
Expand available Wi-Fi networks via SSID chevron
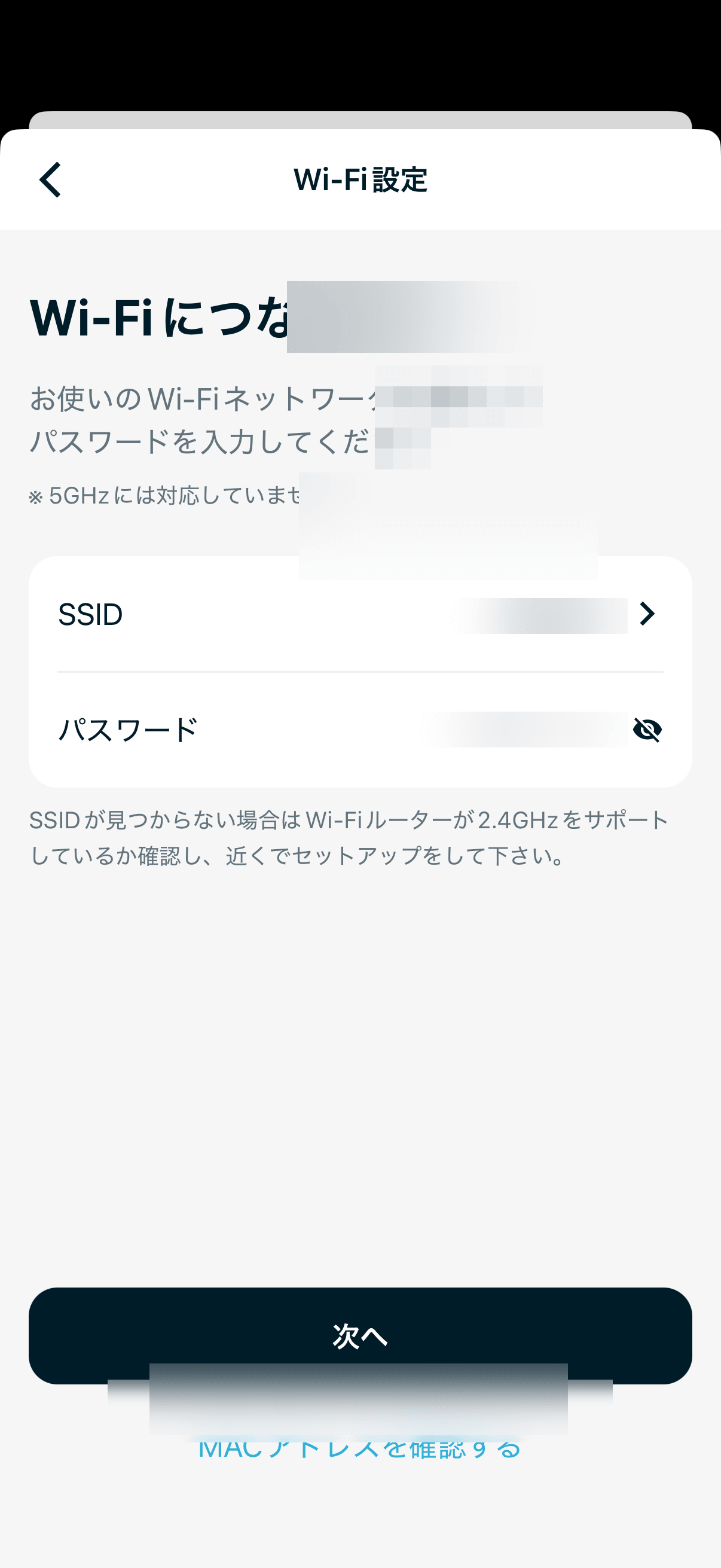pyautogui.click(x=648, y=614)
